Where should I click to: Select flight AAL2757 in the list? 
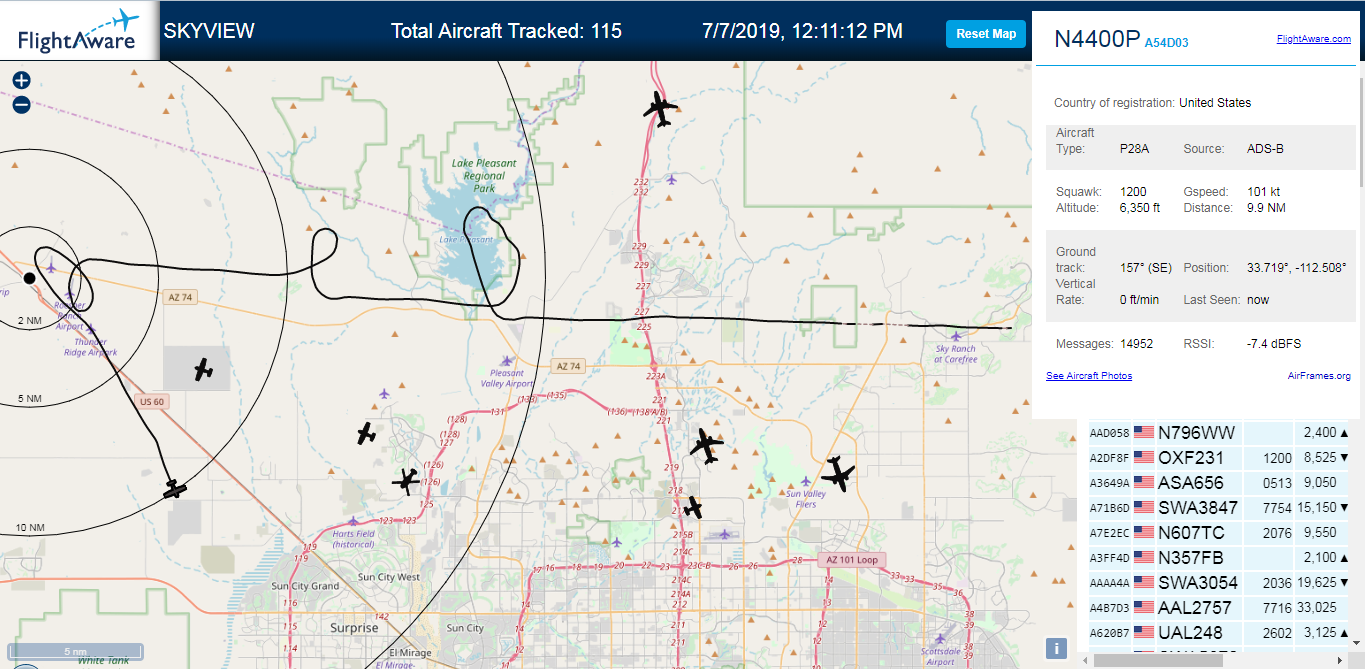pyautogui.click(x=1219, y=608)
